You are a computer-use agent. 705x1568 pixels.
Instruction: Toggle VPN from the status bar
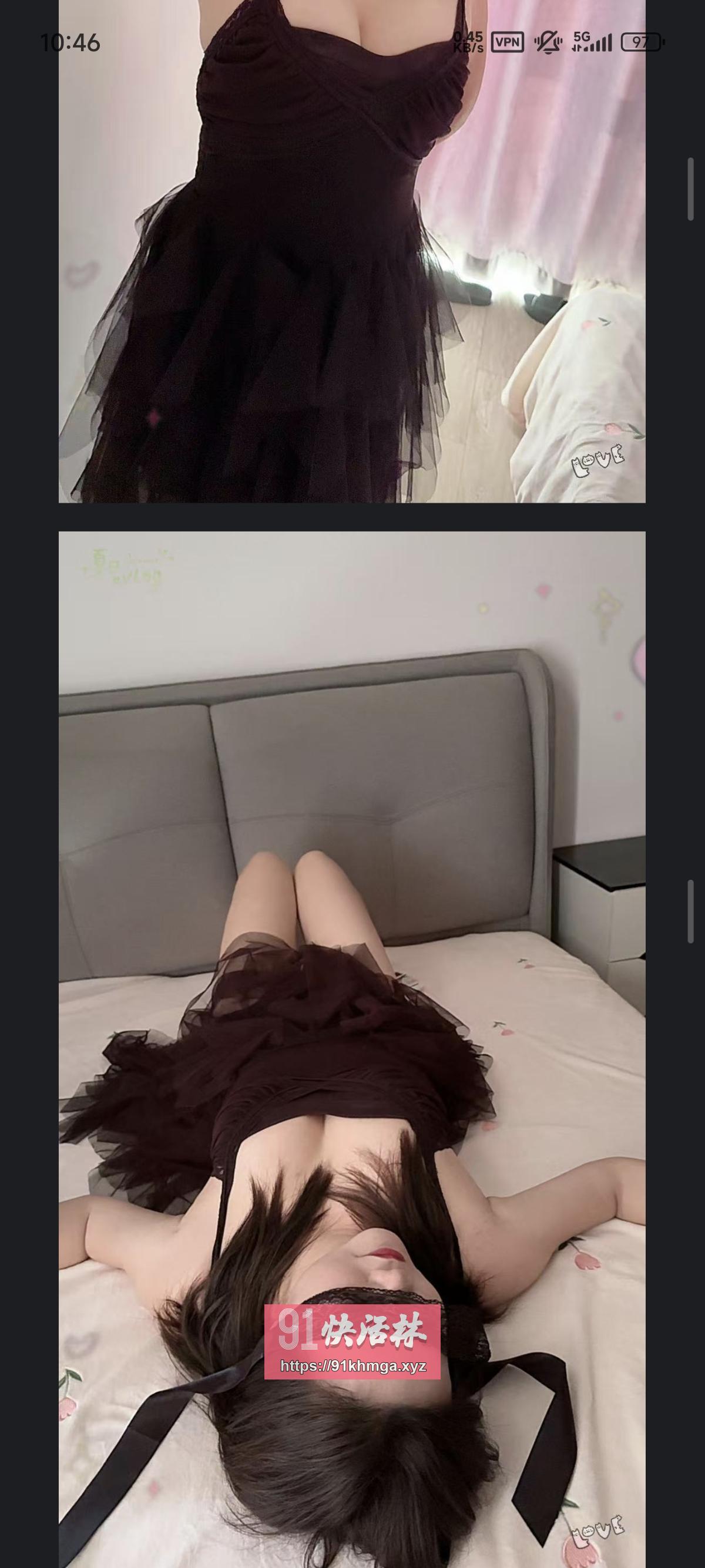pyautogui.click(x=508, y=41)
